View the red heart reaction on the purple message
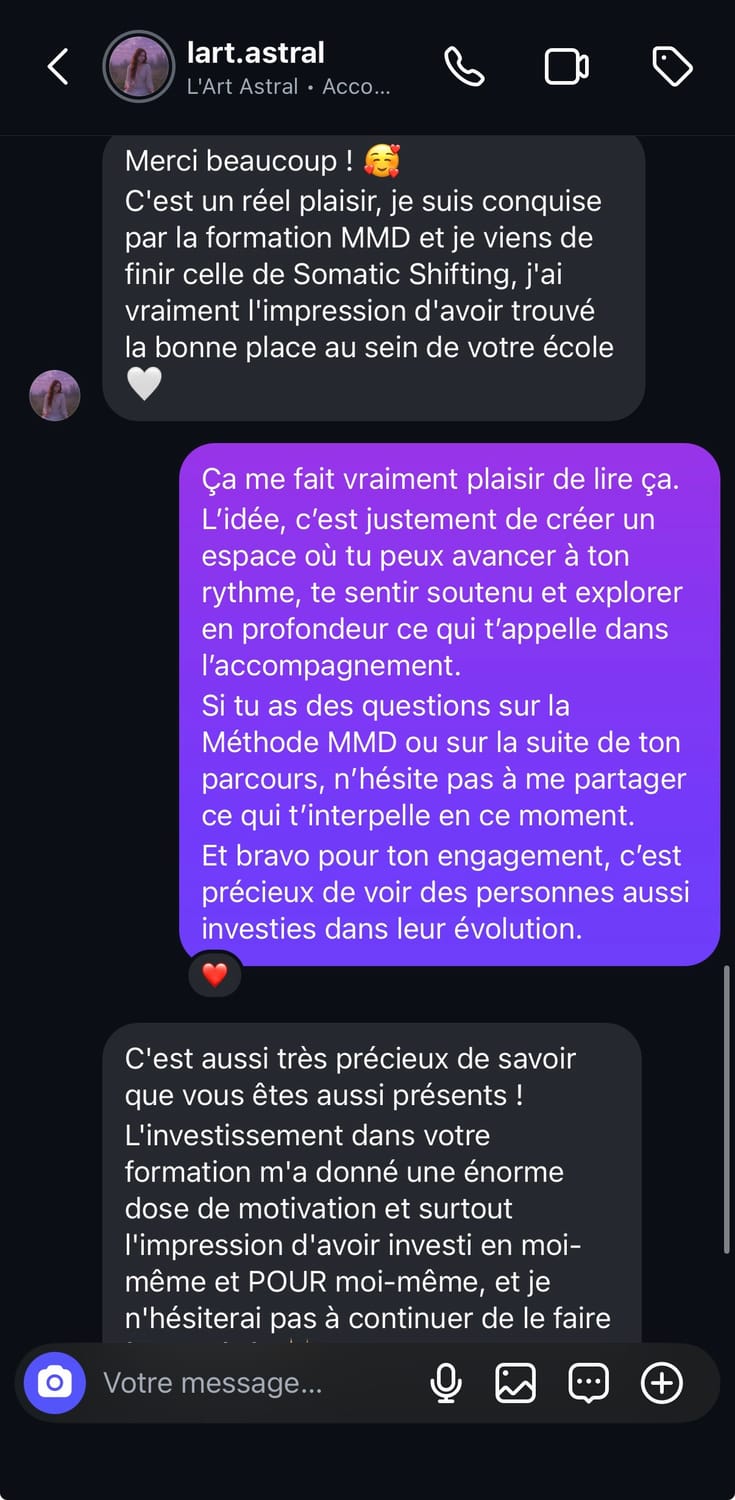 click(215, 974)
